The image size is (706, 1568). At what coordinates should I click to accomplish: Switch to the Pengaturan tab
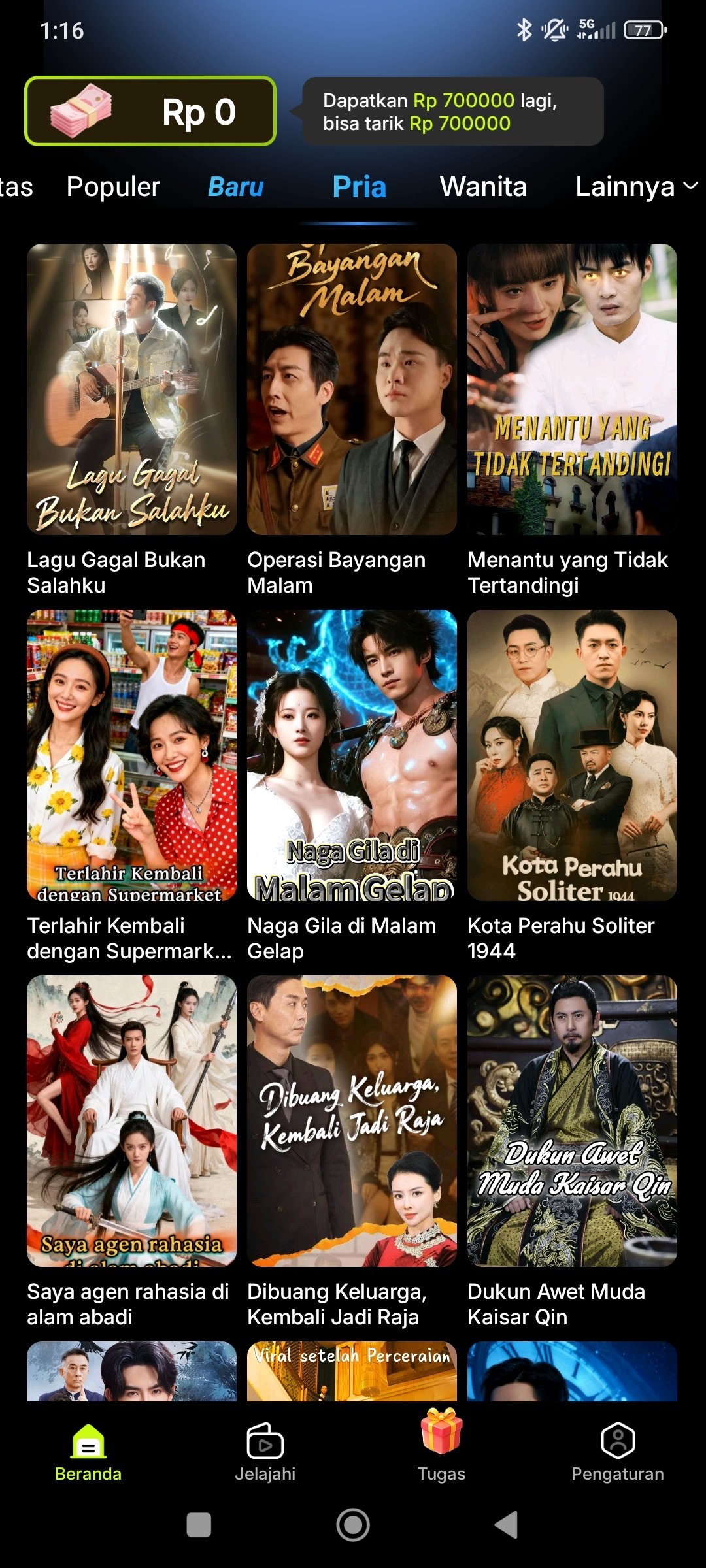tap(618, 1452)
